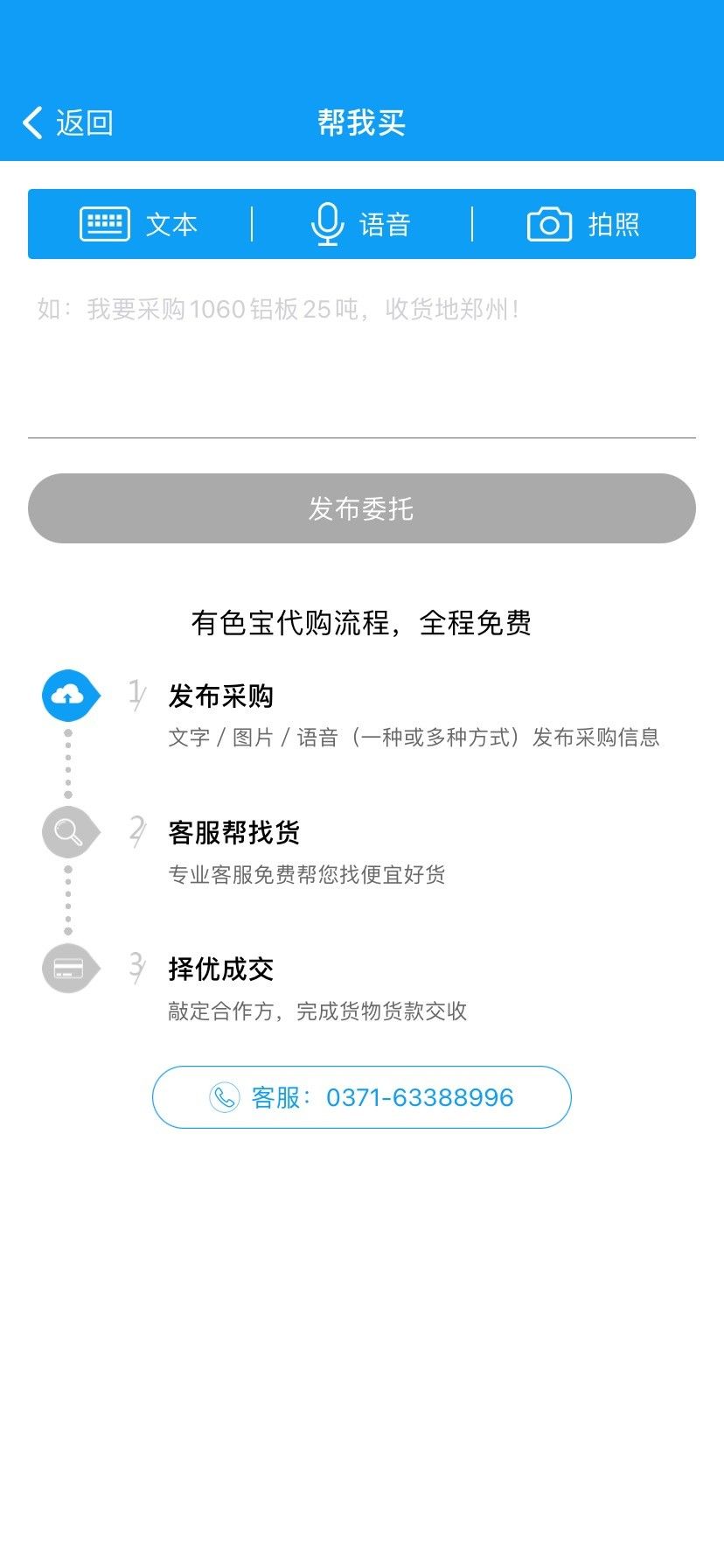Submit with the 发布委托 button

click(361, 508)
